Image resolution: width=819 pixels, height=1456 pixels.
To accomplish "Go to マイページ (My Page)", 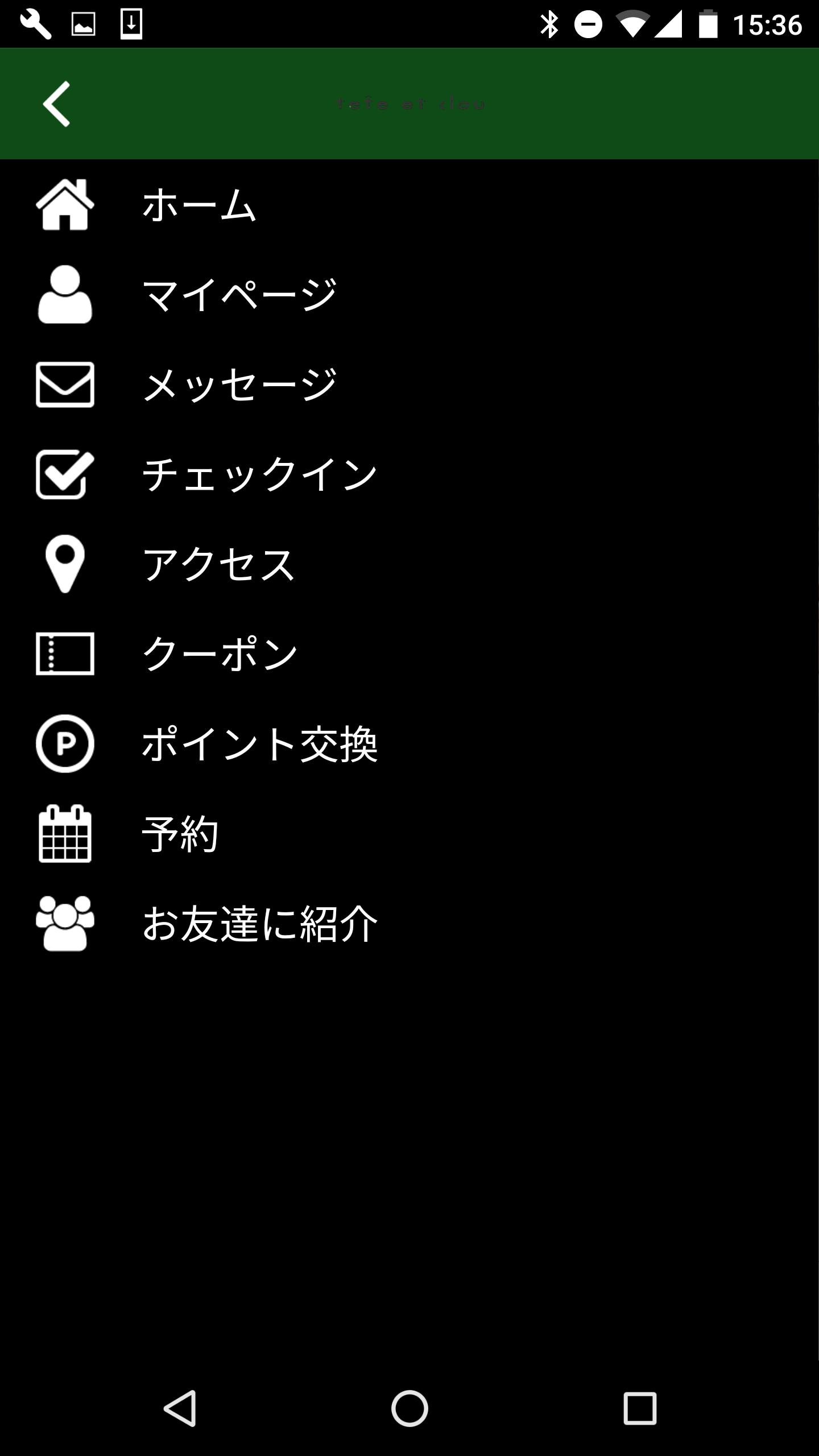I will (x=239, y=295).
